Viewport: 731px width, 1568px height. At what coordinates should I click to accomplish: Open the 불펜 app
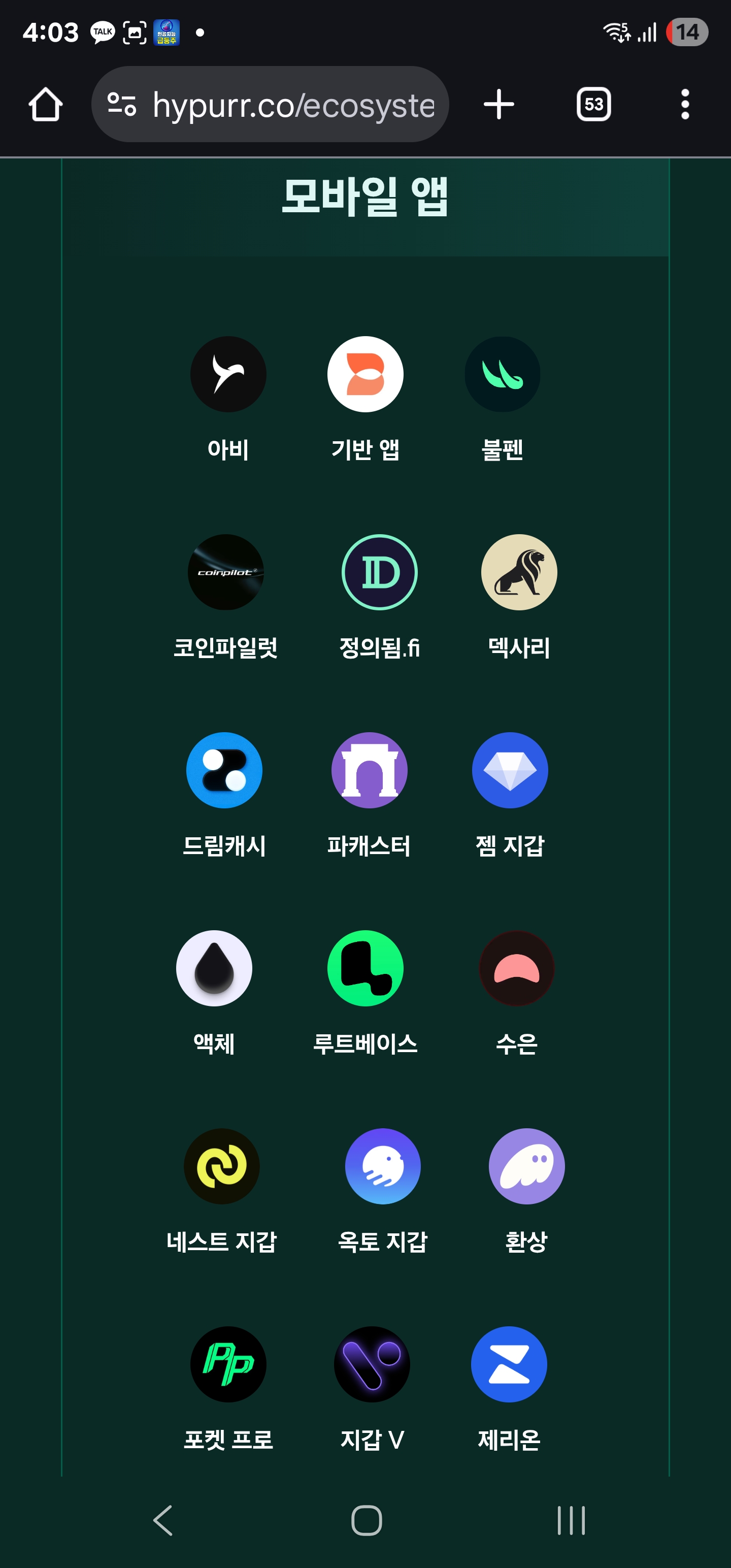pos(502,374)
